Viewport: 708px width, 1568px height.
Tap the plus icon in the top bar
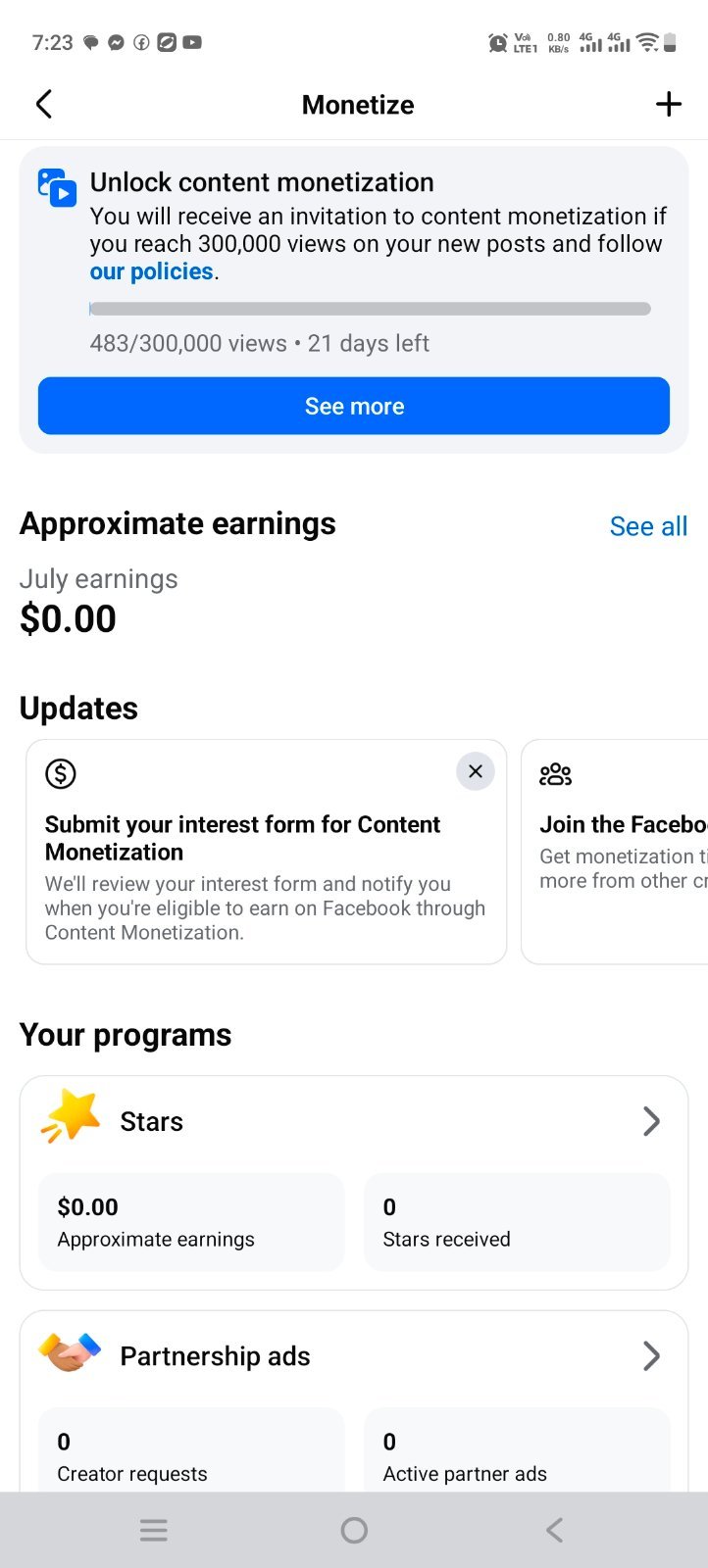pos(669,104)
